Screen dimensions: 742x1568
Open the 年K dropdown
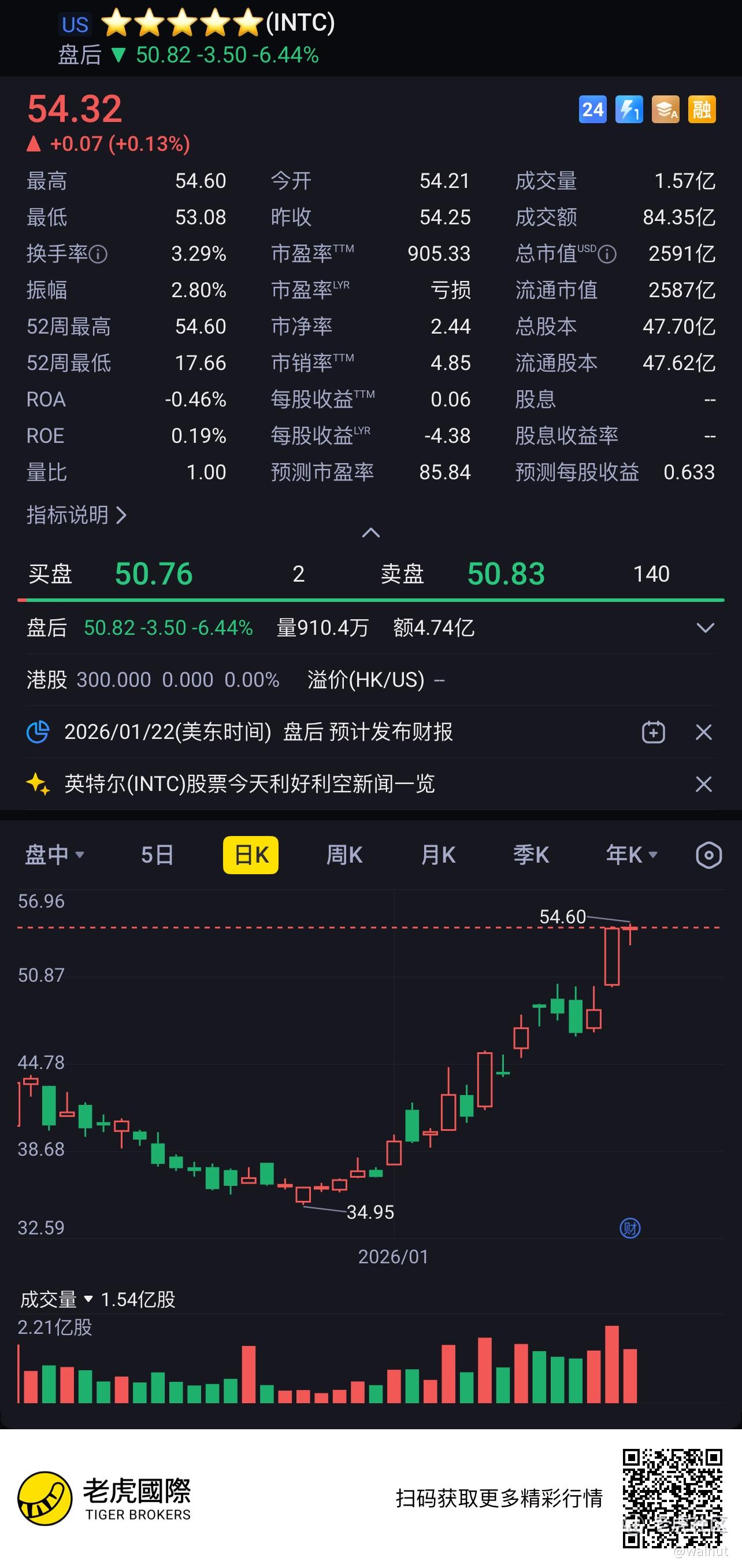click(631, 855)
